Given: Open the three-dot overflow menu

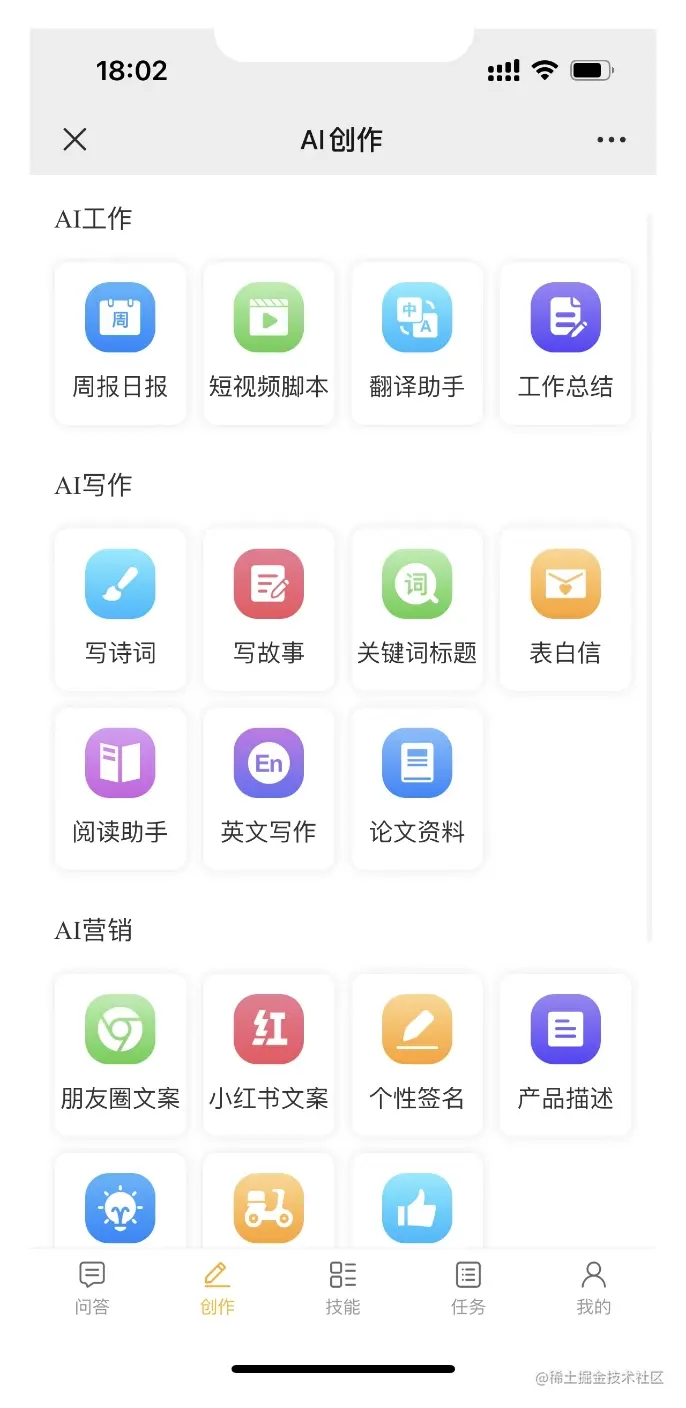Looking at the screenshot, I should click(x=611, y=140).
